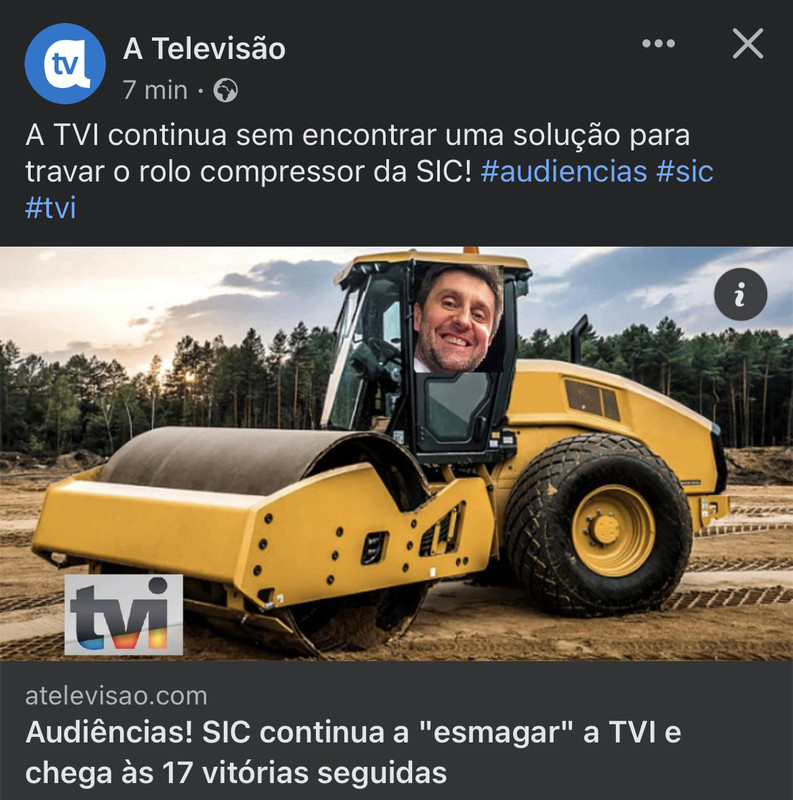Tap the info icon on the link preview

pos(741,295)
